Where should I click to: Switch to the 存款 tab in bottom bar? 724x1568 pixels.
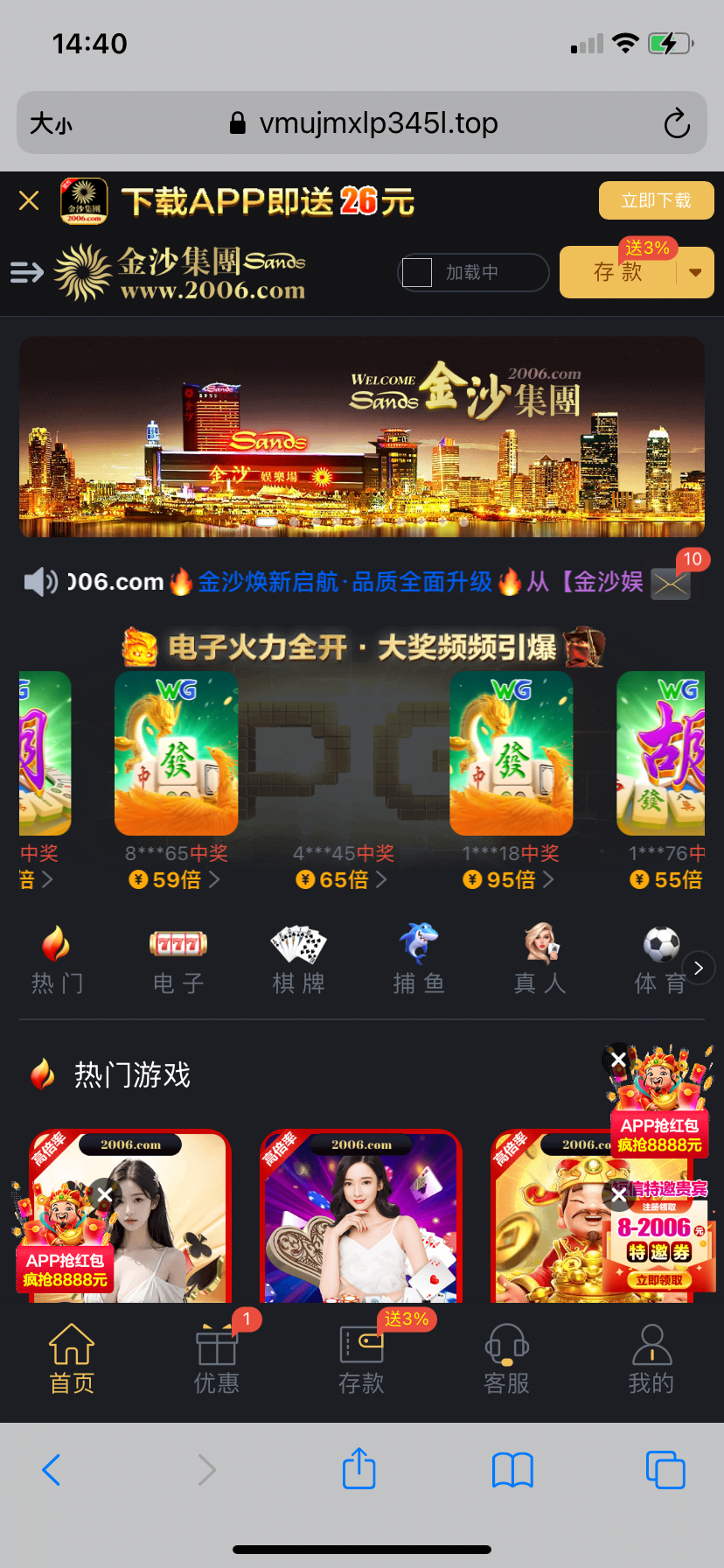pyautogui.click(x=361, y=1359)
